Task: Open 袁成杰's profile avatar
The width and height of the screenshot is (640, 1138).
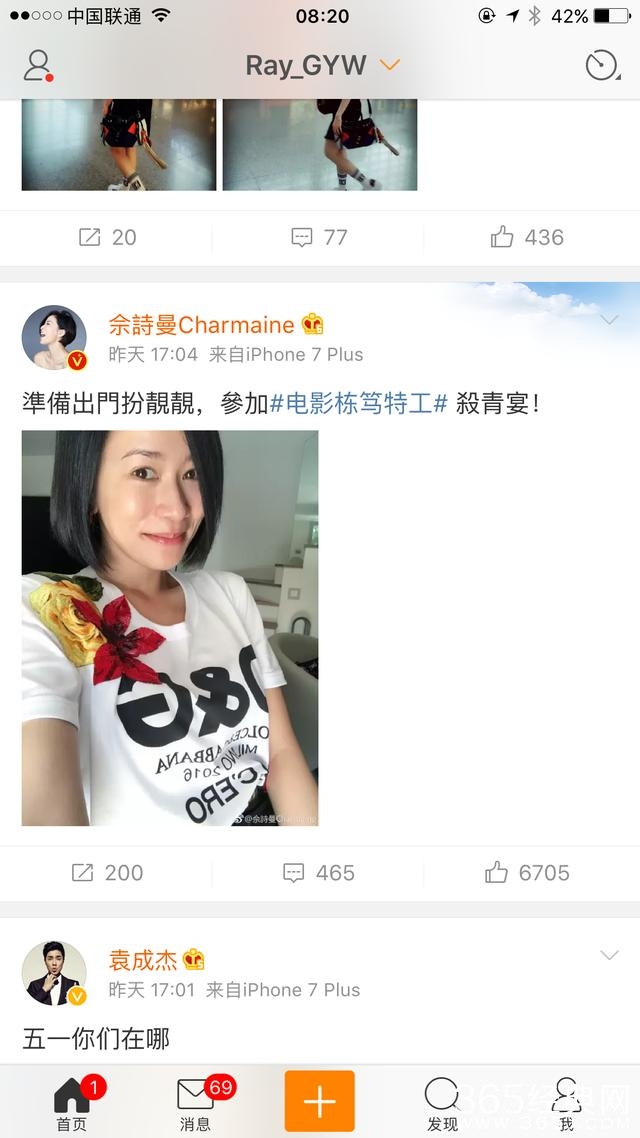Action: coord(54,973)
